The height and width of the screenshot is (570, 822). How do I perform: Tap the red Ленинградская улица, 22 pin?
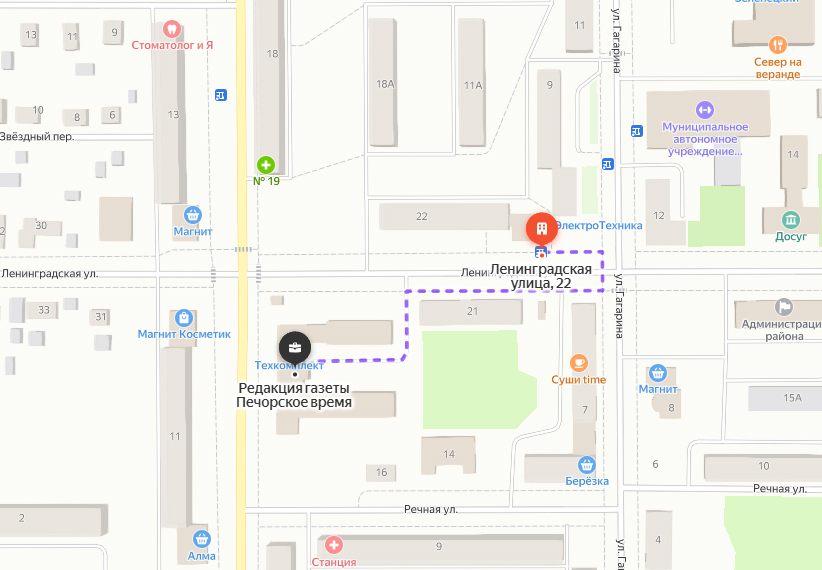click(542, 228)
